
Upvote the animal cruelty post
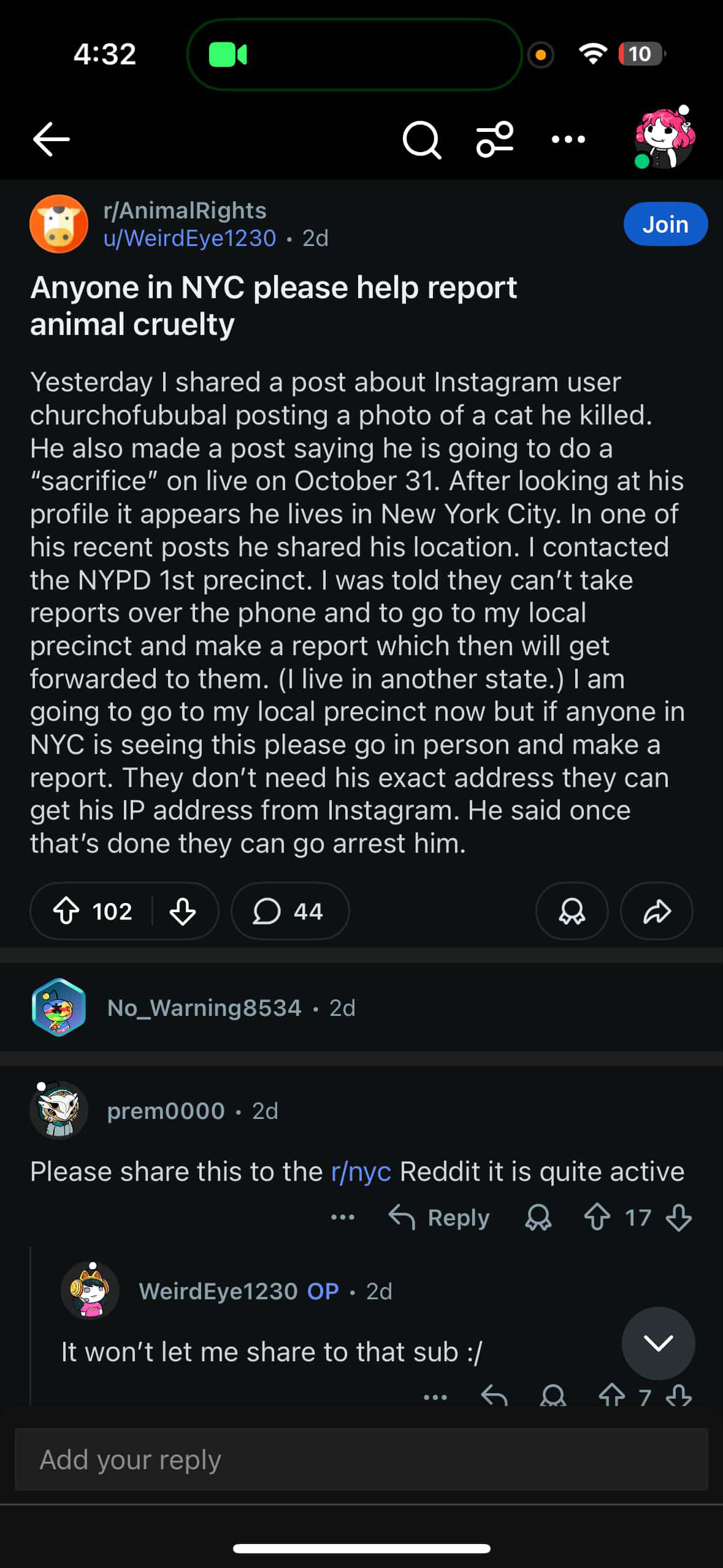66,911
